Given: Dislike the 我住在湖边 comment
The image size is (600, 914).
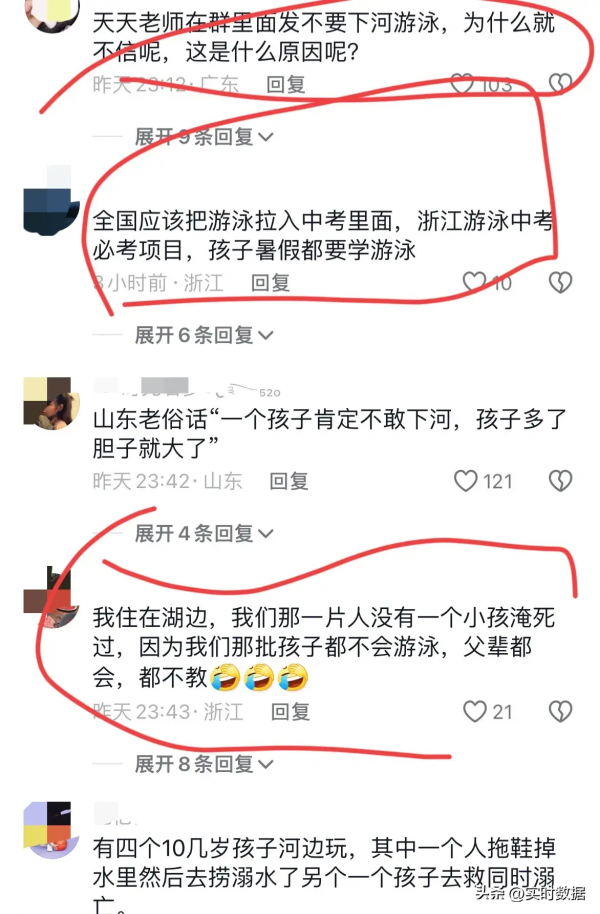Looking at the screenshot, I should point(561,711).
